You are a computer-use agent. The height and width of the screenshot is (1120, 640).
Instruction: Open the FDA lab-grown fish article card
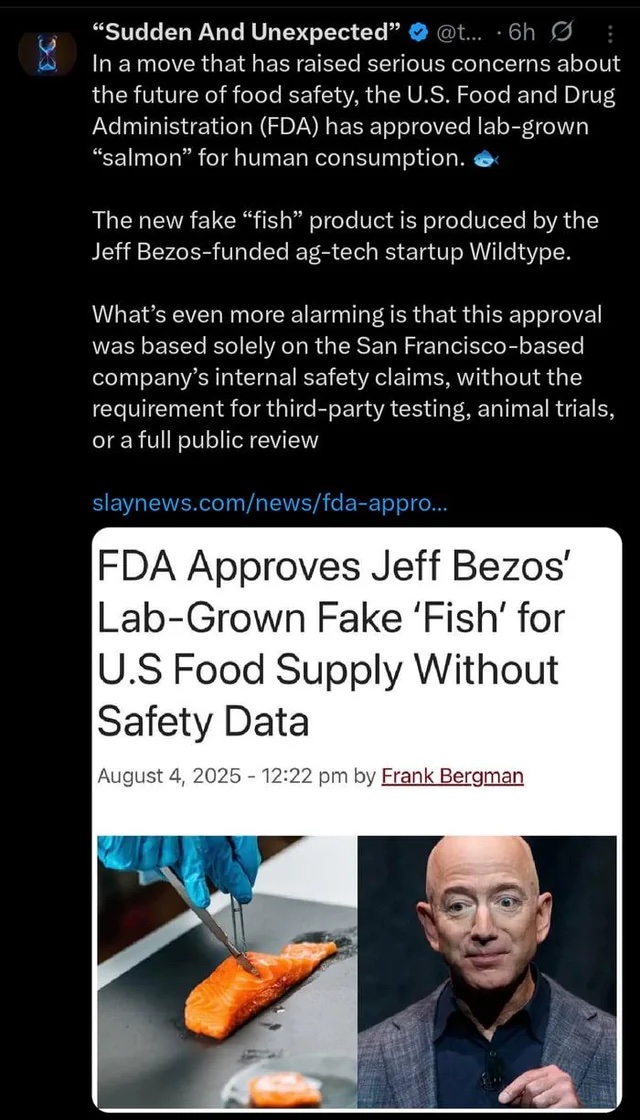[x=356, y=819]
